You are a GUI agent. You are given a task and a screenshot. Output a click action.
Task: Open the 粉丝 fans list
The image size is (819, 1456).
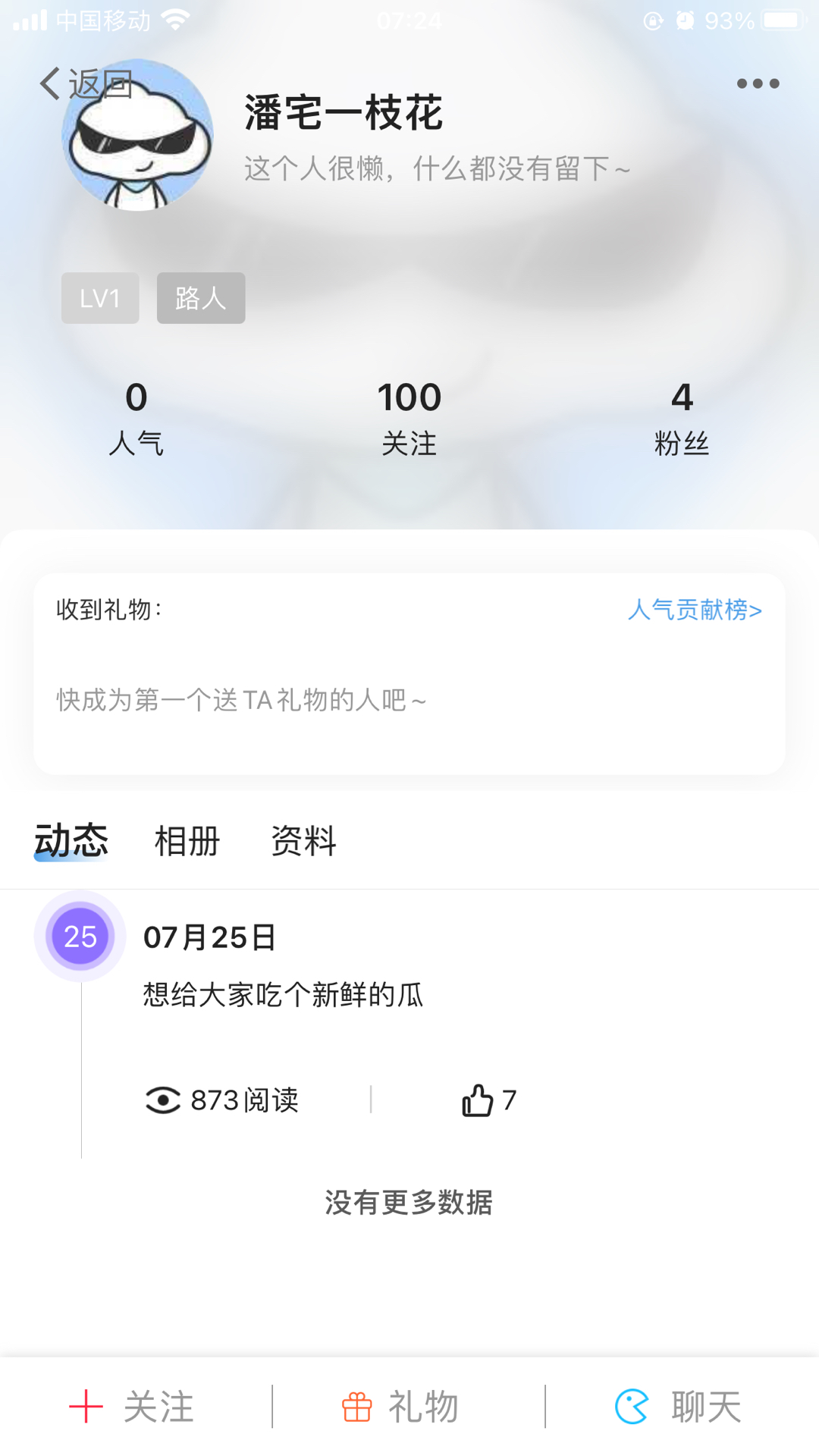tap(682, 418)
